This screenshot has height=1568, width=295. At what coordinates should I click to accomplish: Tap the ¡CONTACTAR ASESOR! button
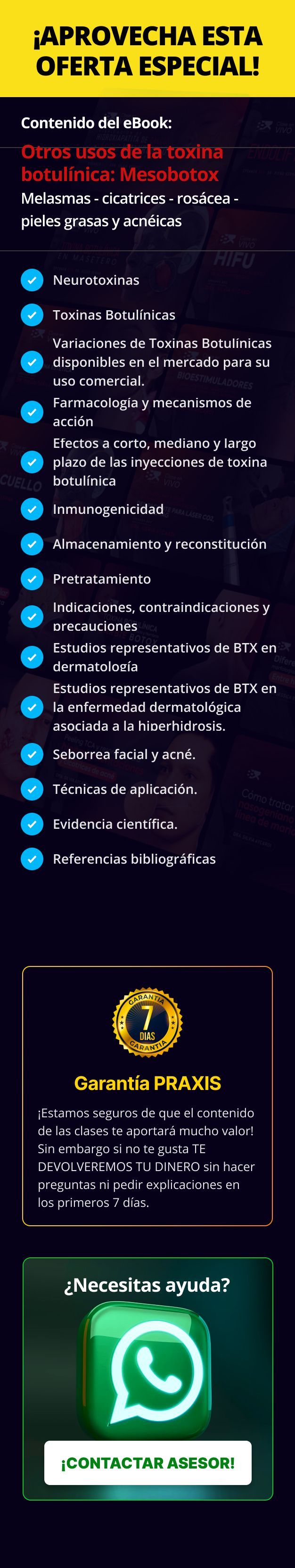click(x=148, y=1463)
